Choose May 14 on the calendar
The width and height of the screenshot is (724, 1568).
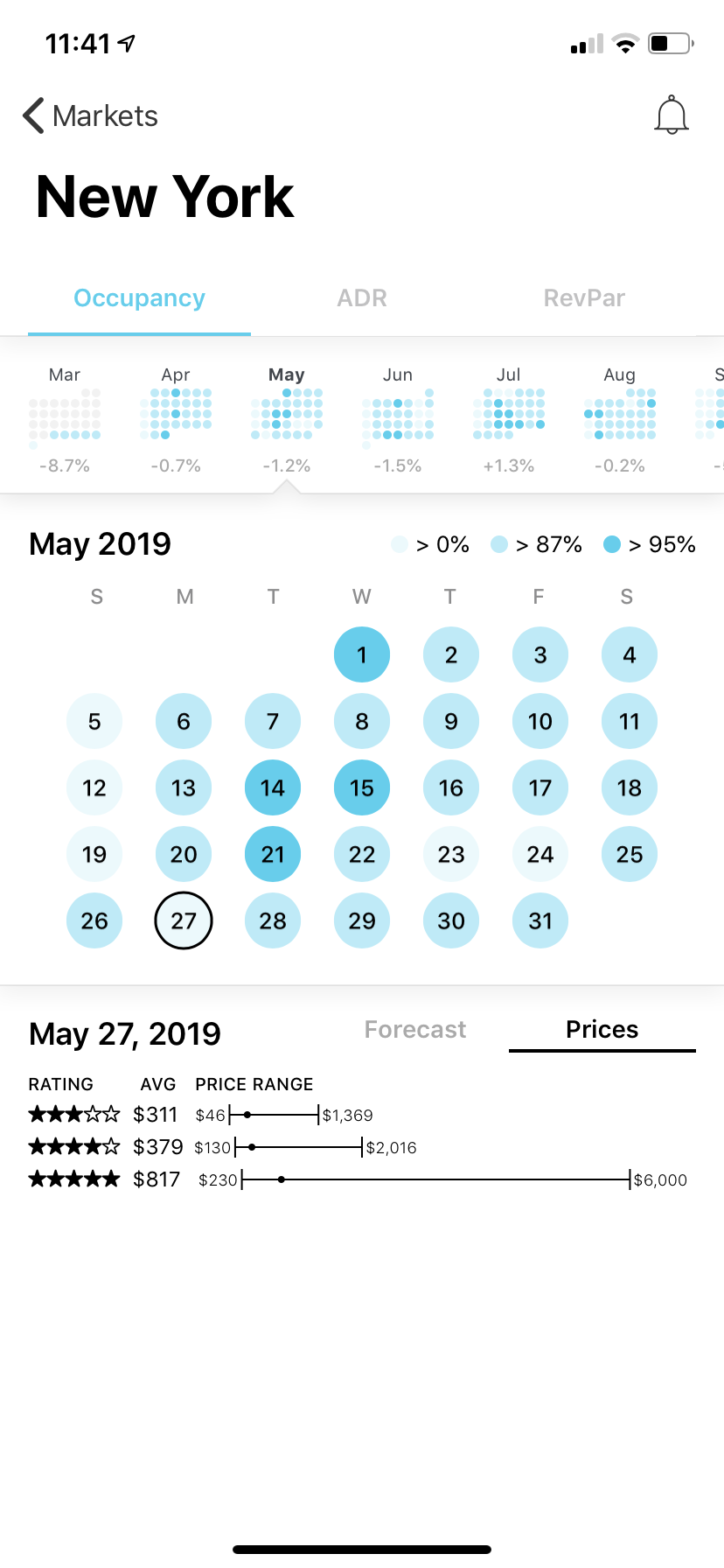(x=273, y=787)
